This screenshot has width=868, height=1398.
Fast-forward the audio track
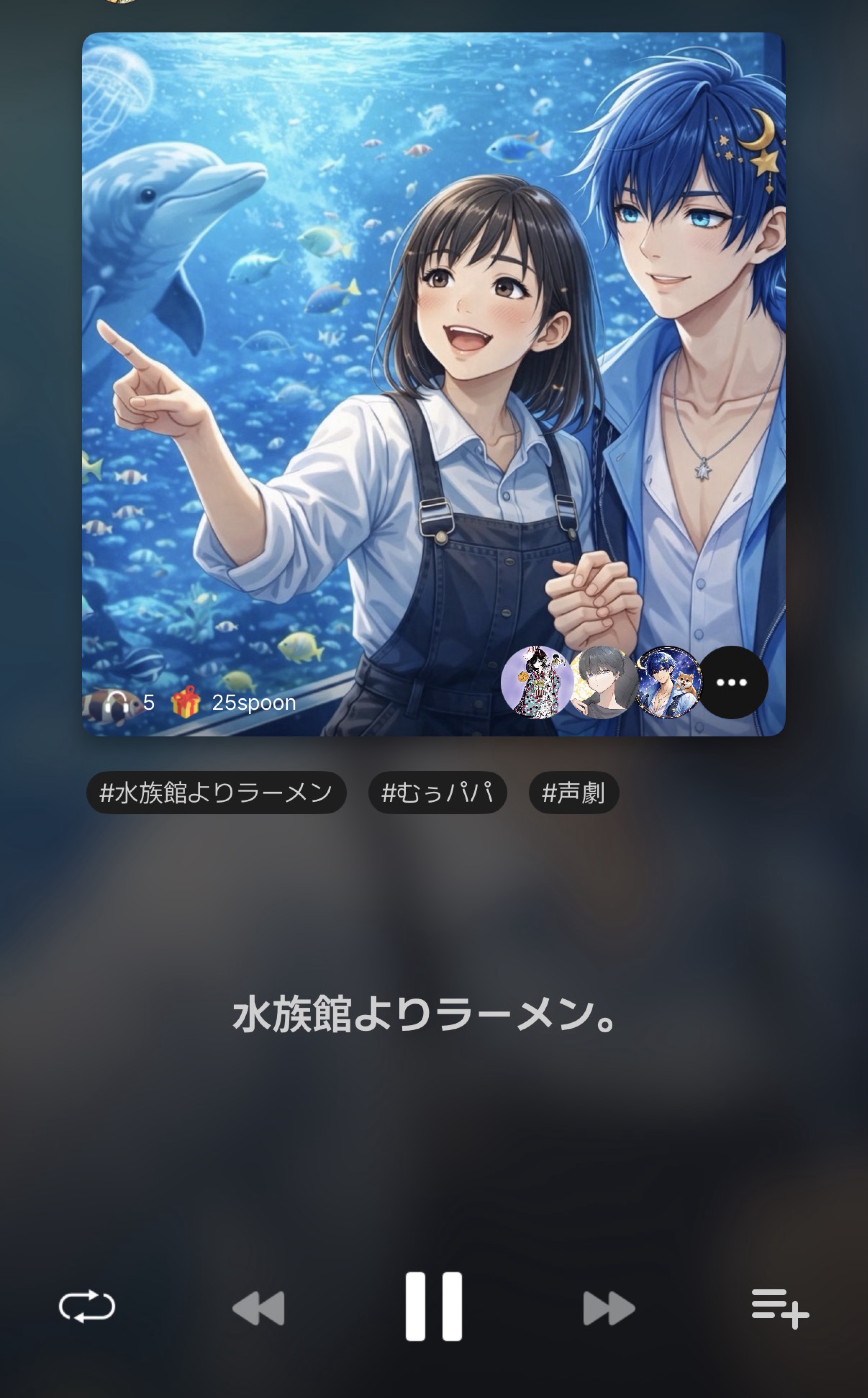[x=609, y=1308]
